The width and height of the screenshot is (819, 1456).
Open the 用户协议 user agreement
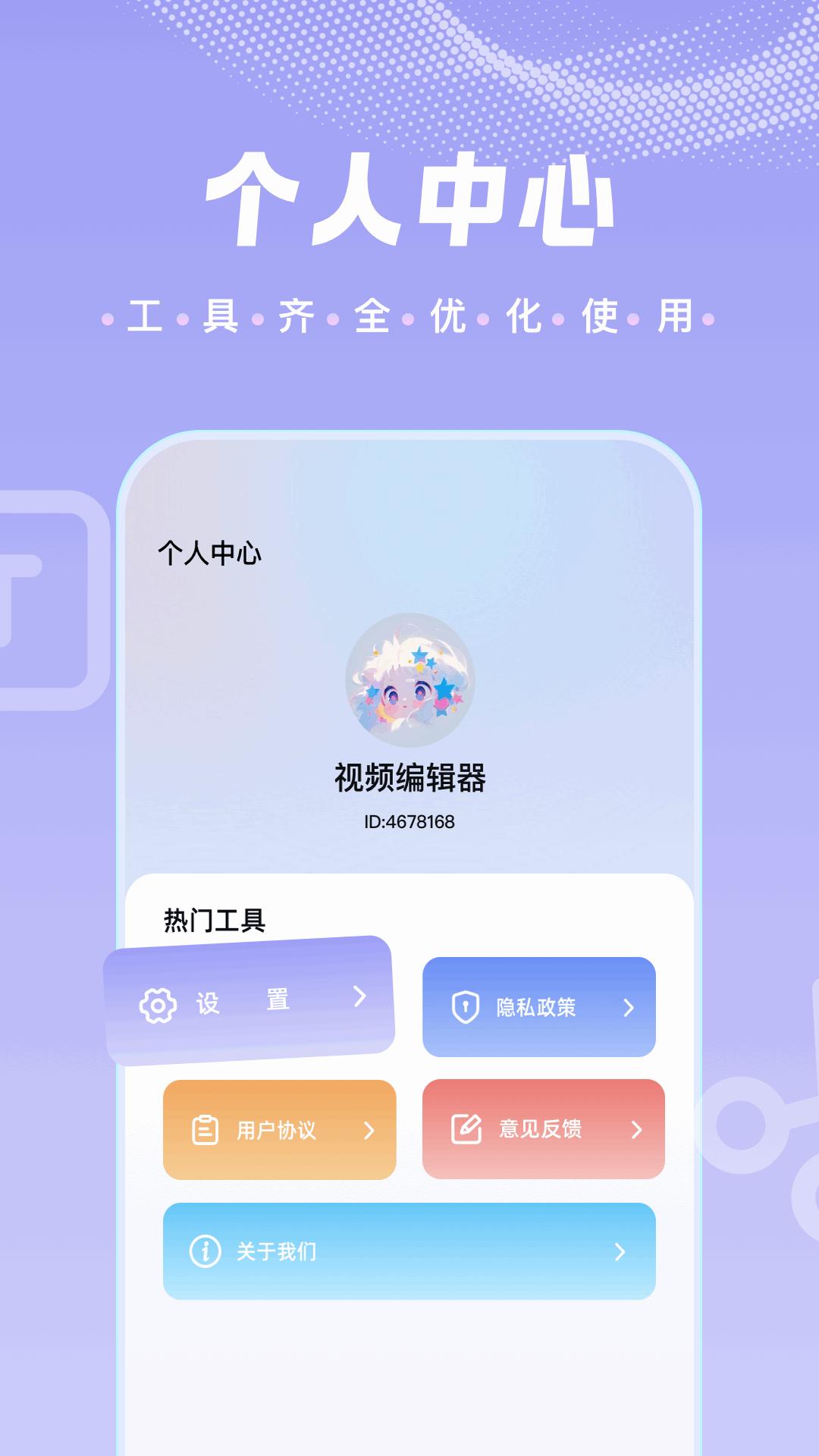pos(279,1129)
